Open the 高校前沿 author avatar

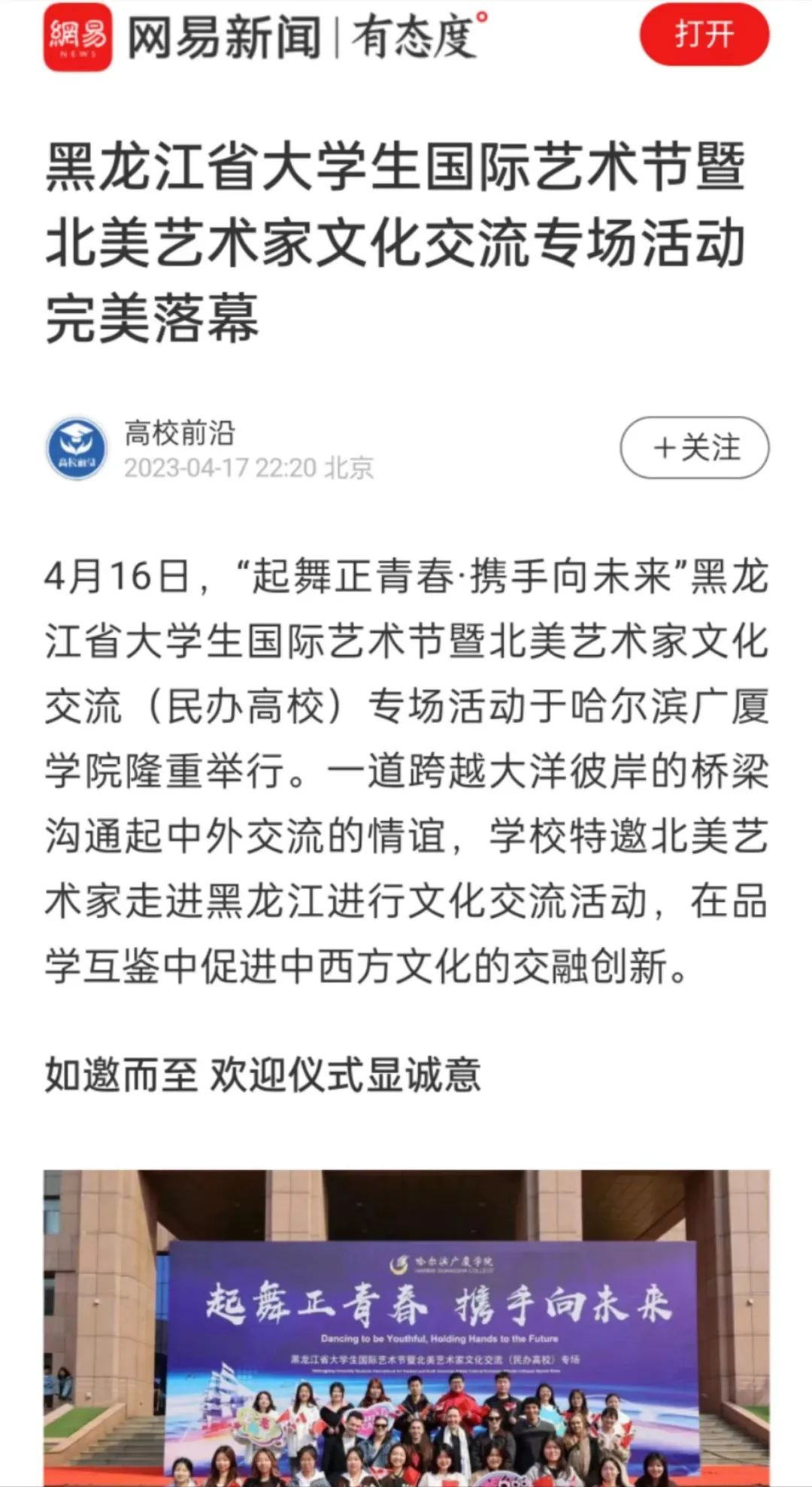click(x=77, y=449)
